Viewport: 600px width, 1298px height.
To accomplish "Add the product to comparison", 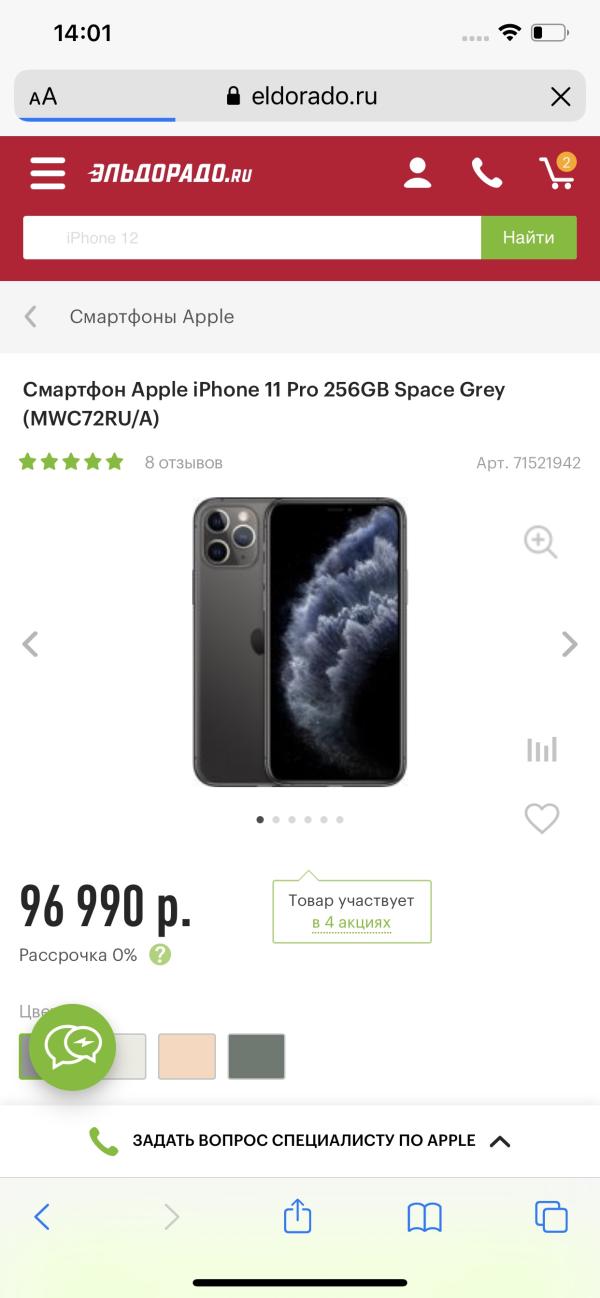I will (541, 750).
